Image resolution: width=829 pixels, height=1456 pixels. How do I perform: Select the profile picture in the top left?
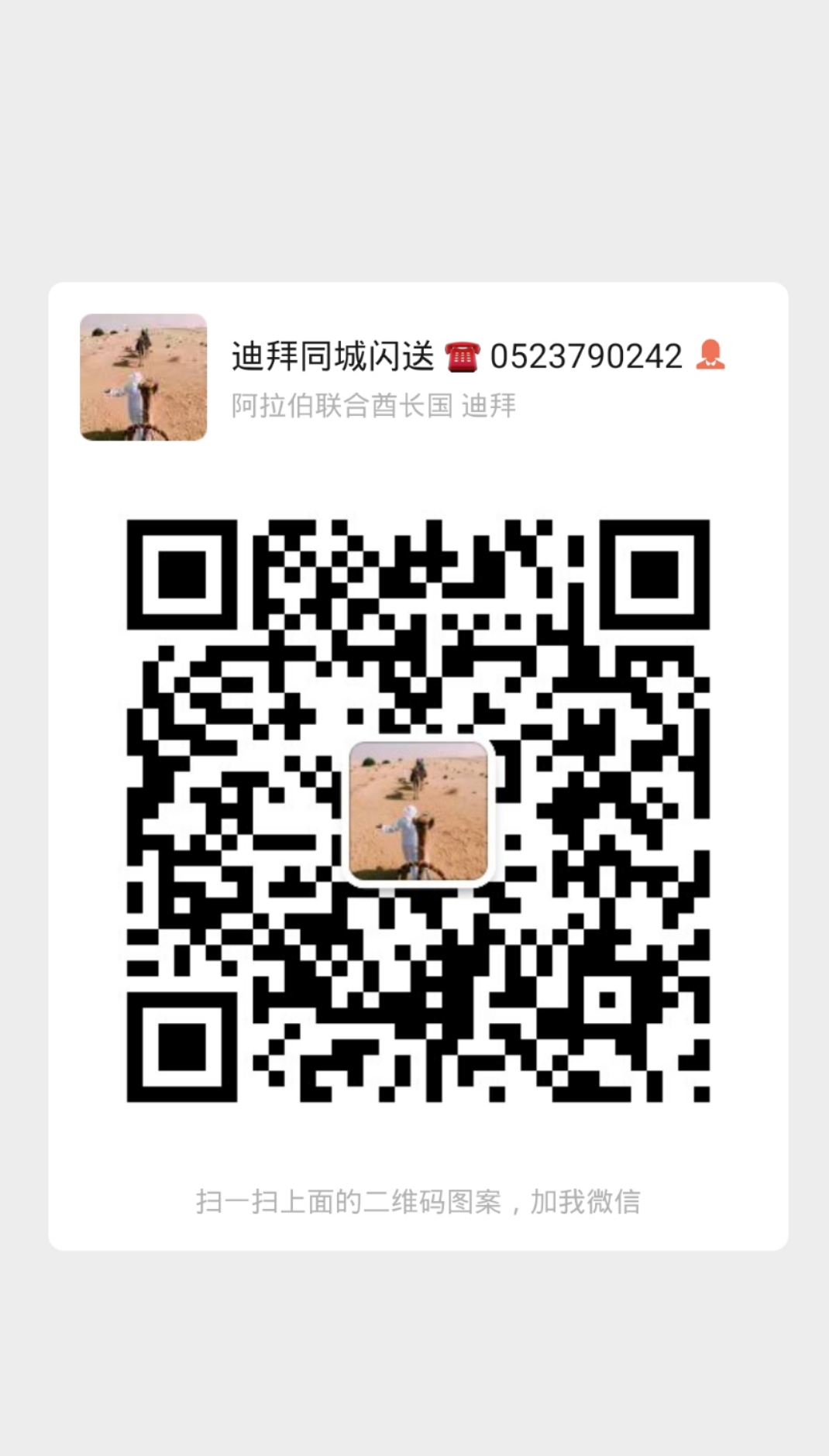pos(144,377)
